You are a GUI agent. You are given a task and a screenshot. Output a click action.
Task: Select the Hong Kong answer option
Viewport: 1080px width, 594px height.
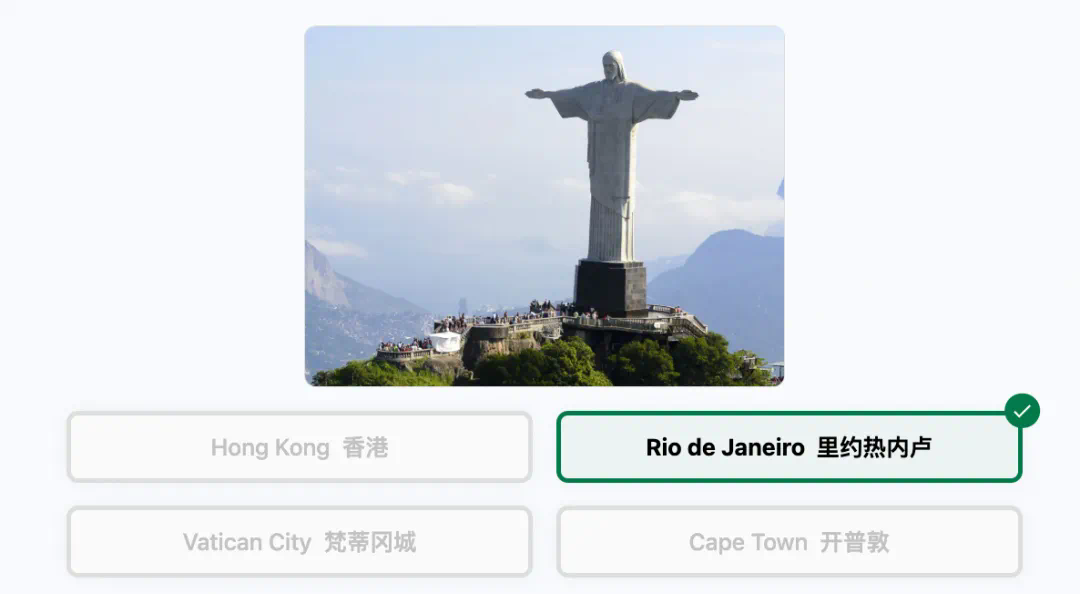point(299,447)
